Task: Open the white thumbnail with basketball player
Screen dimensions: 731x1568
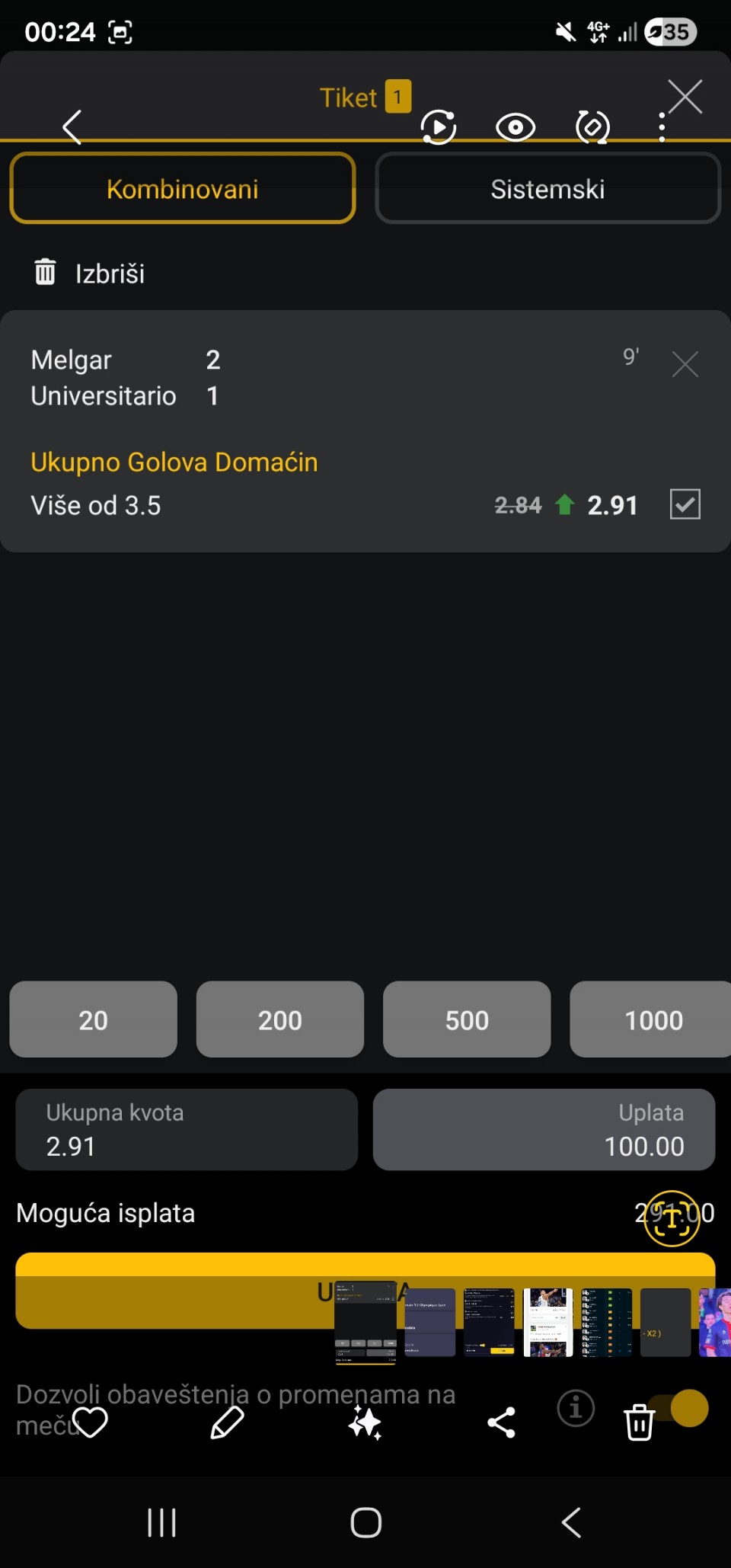Action: [547, 1322]
